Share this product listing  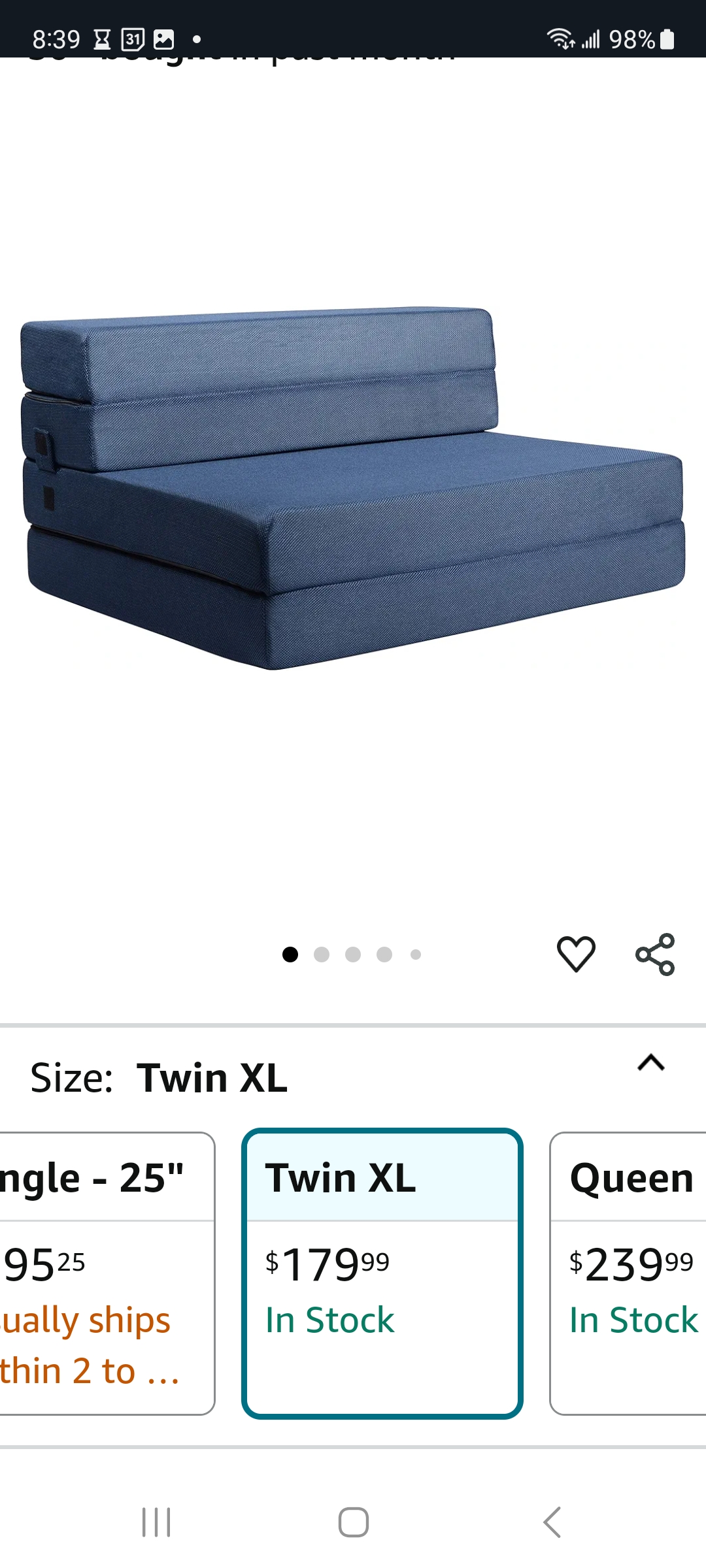coord(655,955)
